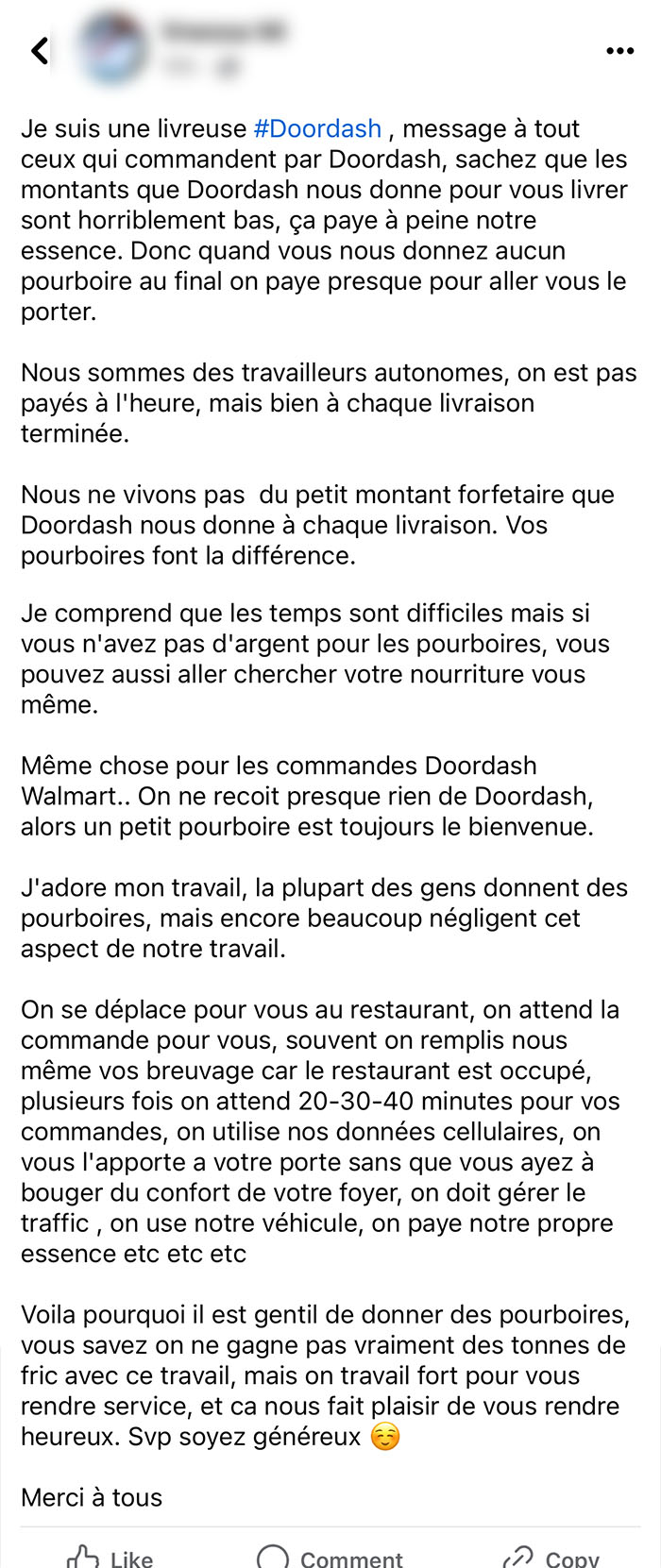
Task: Comment on this post
Action: click(330, 1557)
